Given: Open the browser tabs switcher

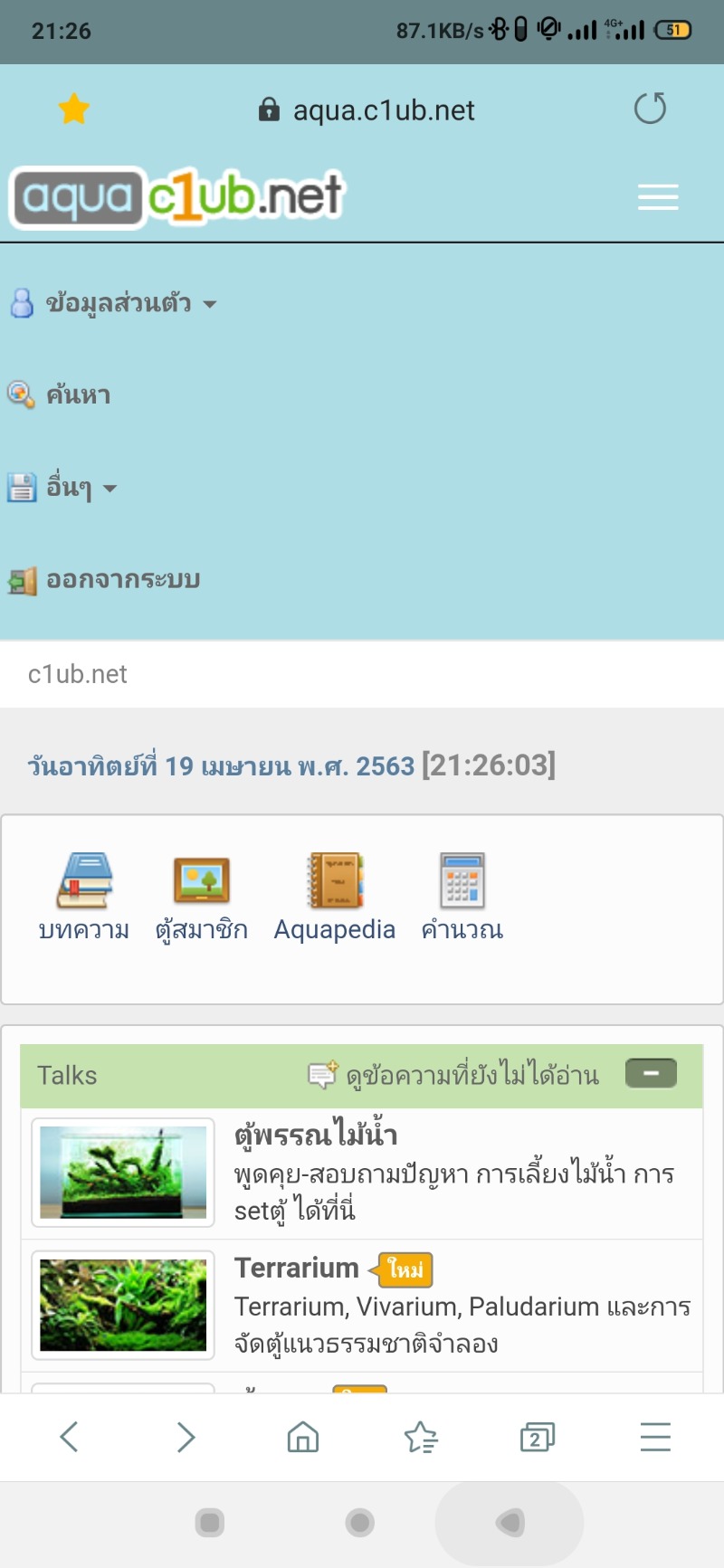Looking at the screenshot, I should (x=538, y=1437).
